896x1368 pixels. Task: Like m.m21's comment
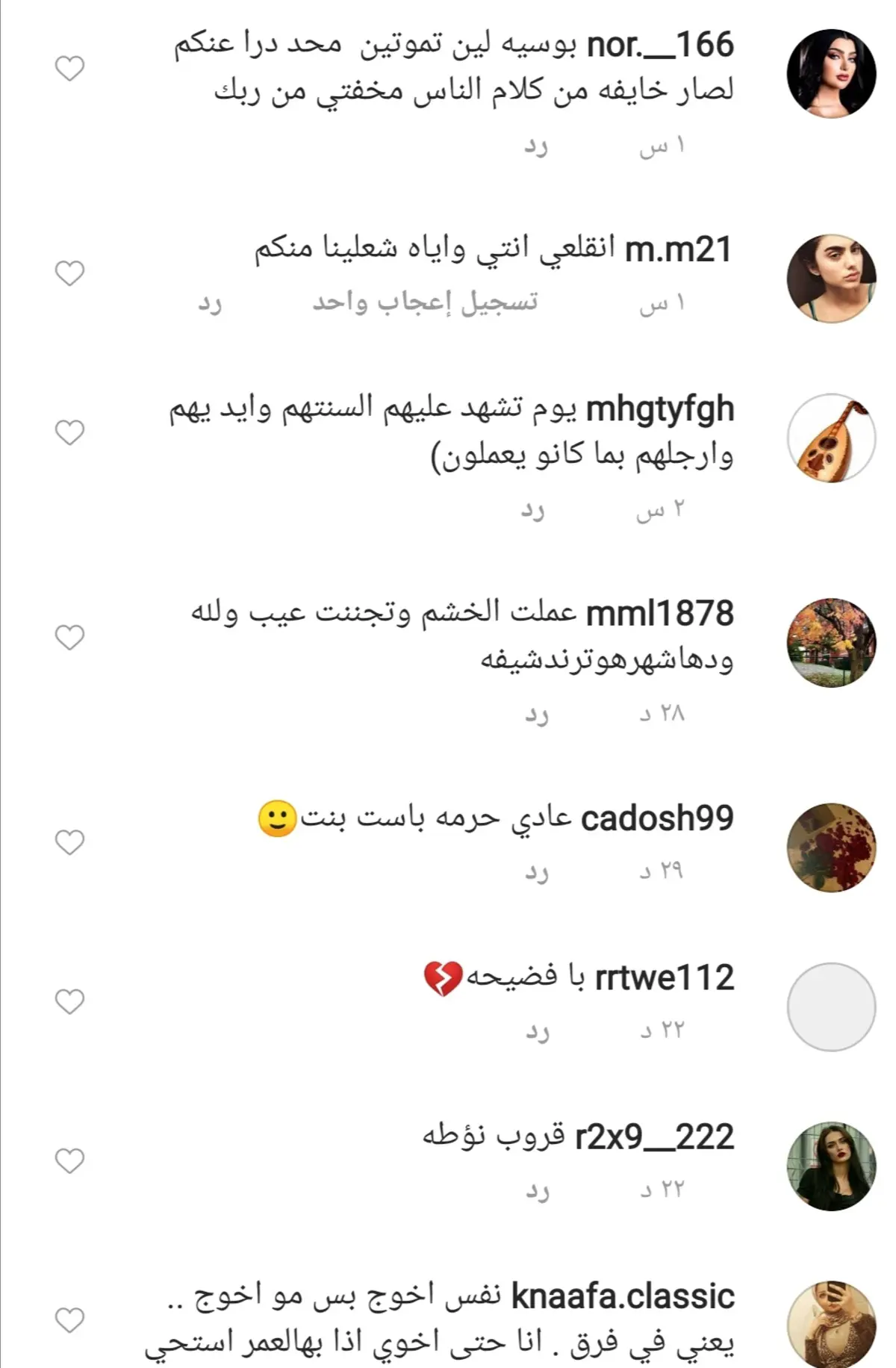70,273
